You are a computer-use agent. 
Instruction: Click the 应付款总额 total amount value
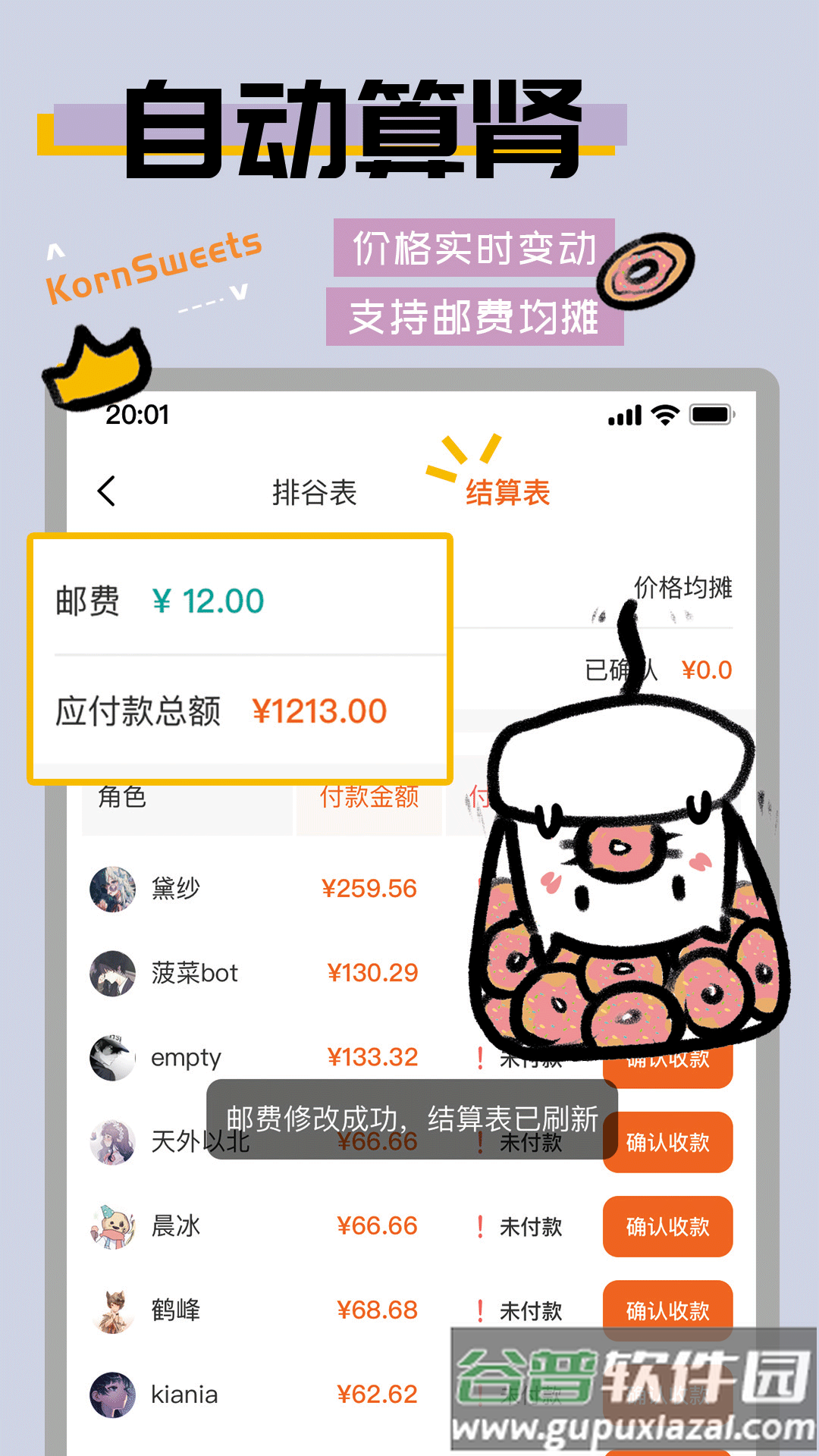click(318, 711)
